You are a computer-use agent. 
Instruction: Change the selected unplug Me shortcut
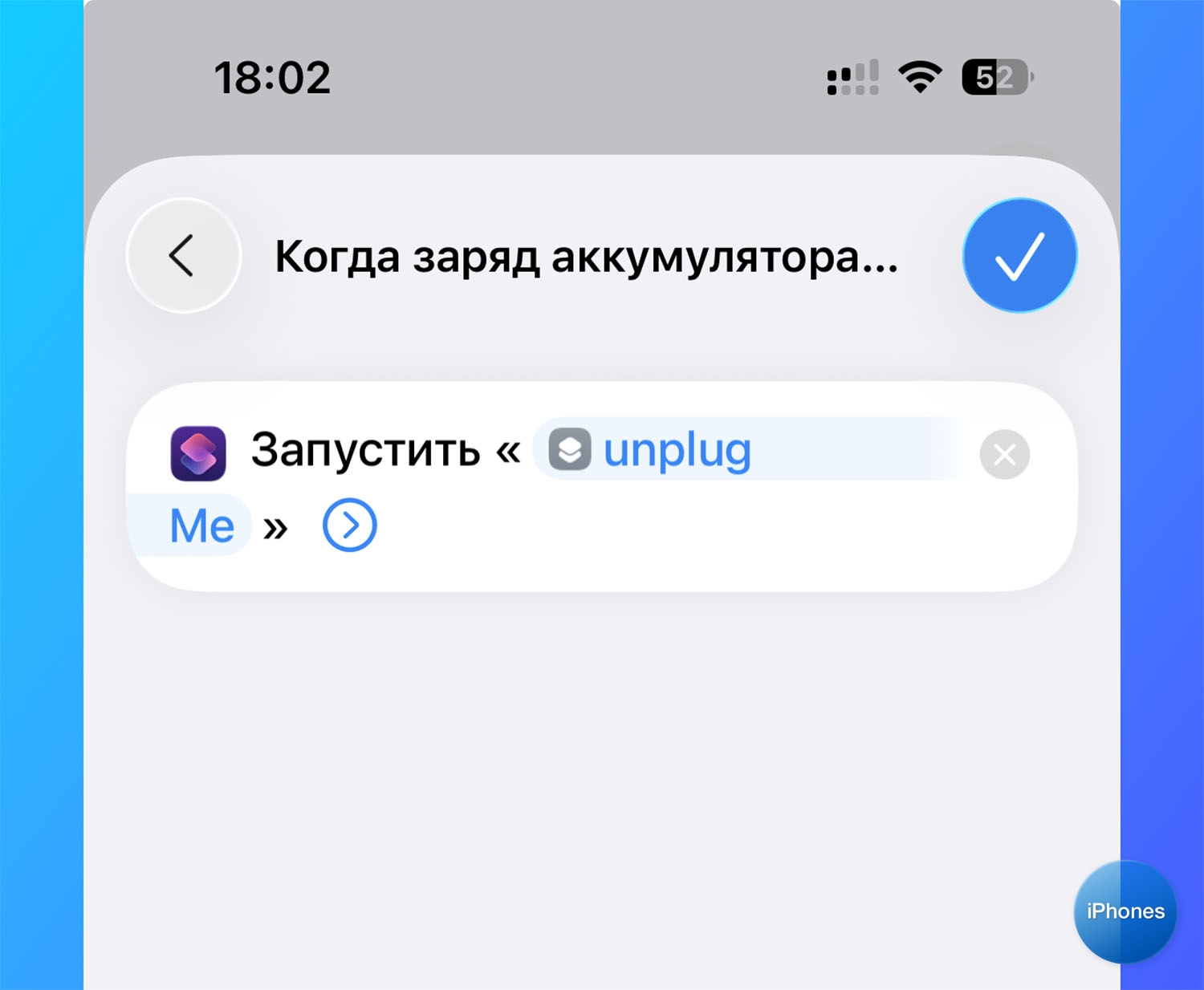point(676,450)
